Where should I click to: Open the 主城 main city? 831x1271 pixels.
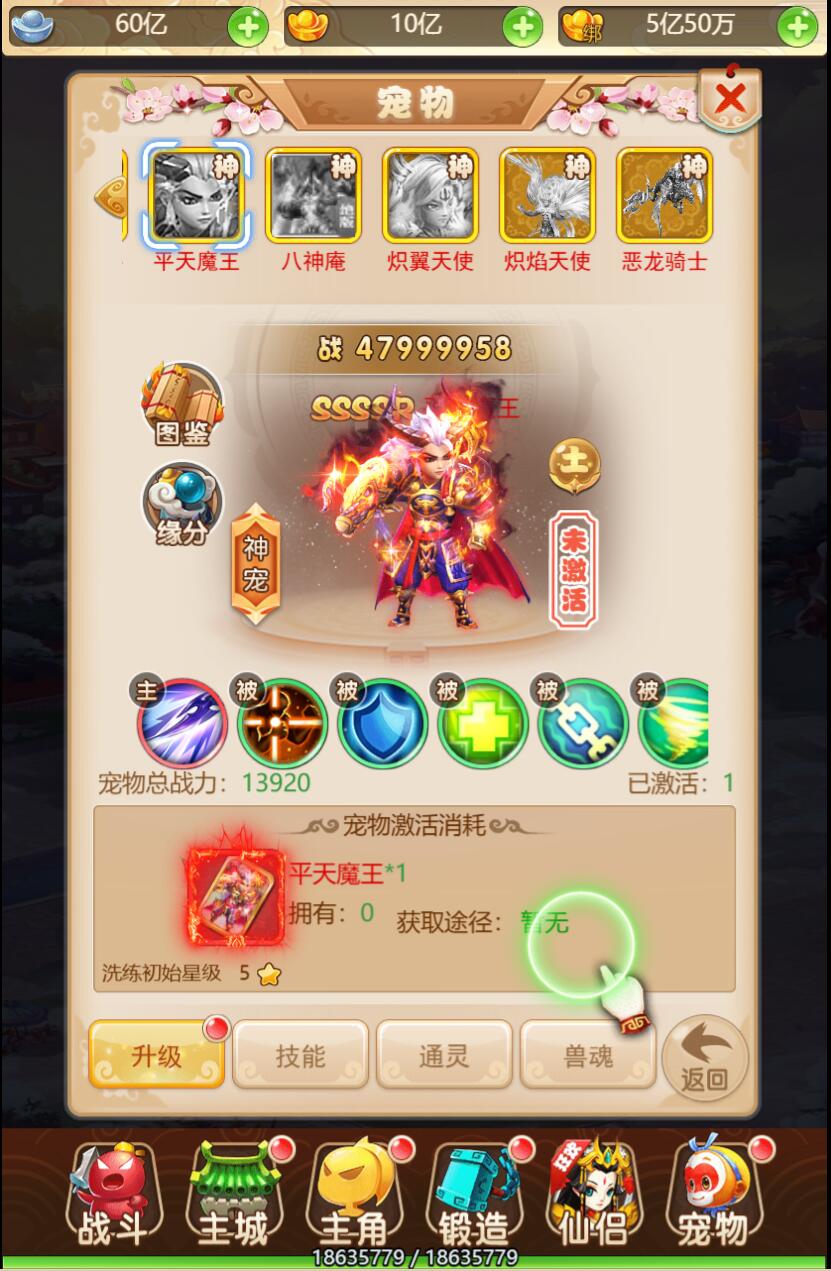233,1197
